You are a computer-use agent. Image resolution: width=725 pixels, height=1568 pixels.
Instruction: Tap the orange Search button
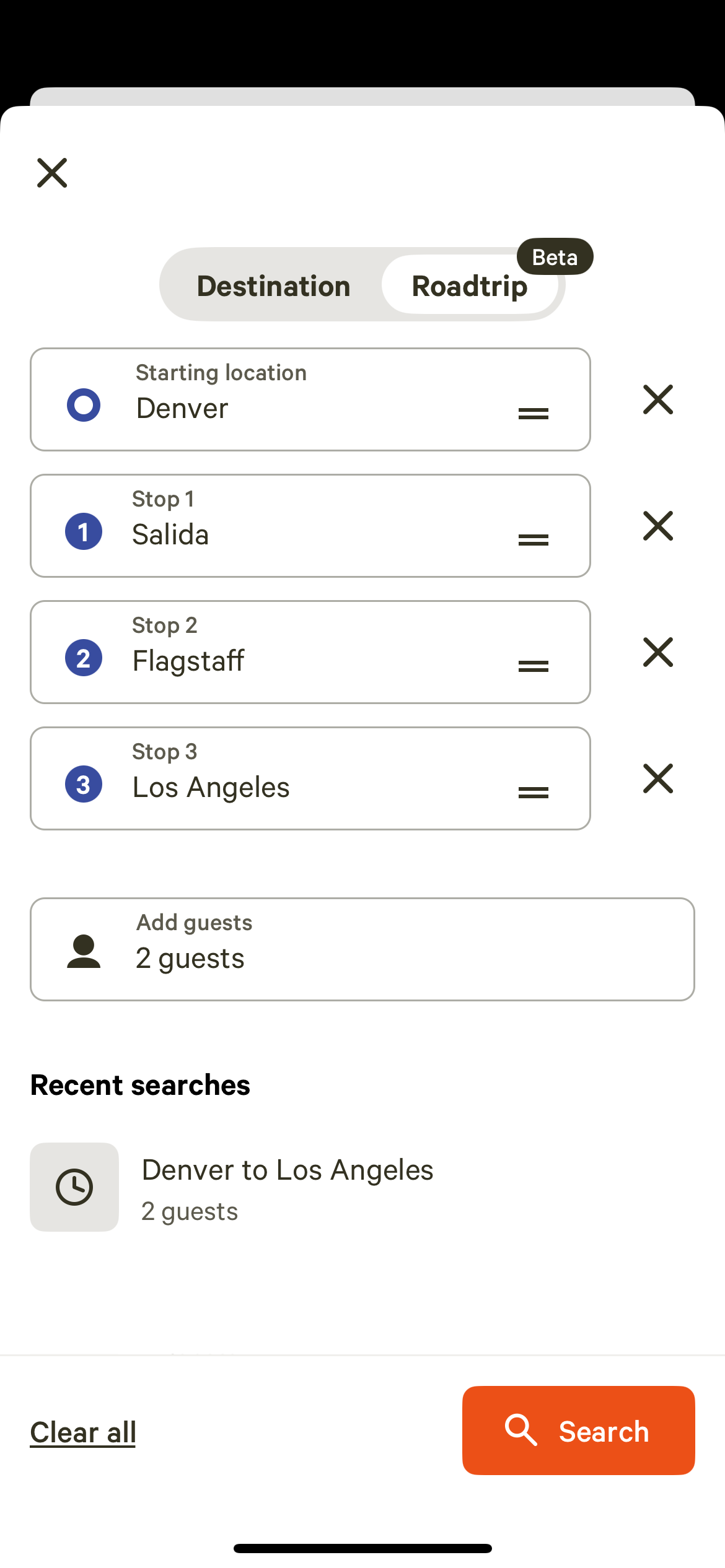coord(578,1431)
